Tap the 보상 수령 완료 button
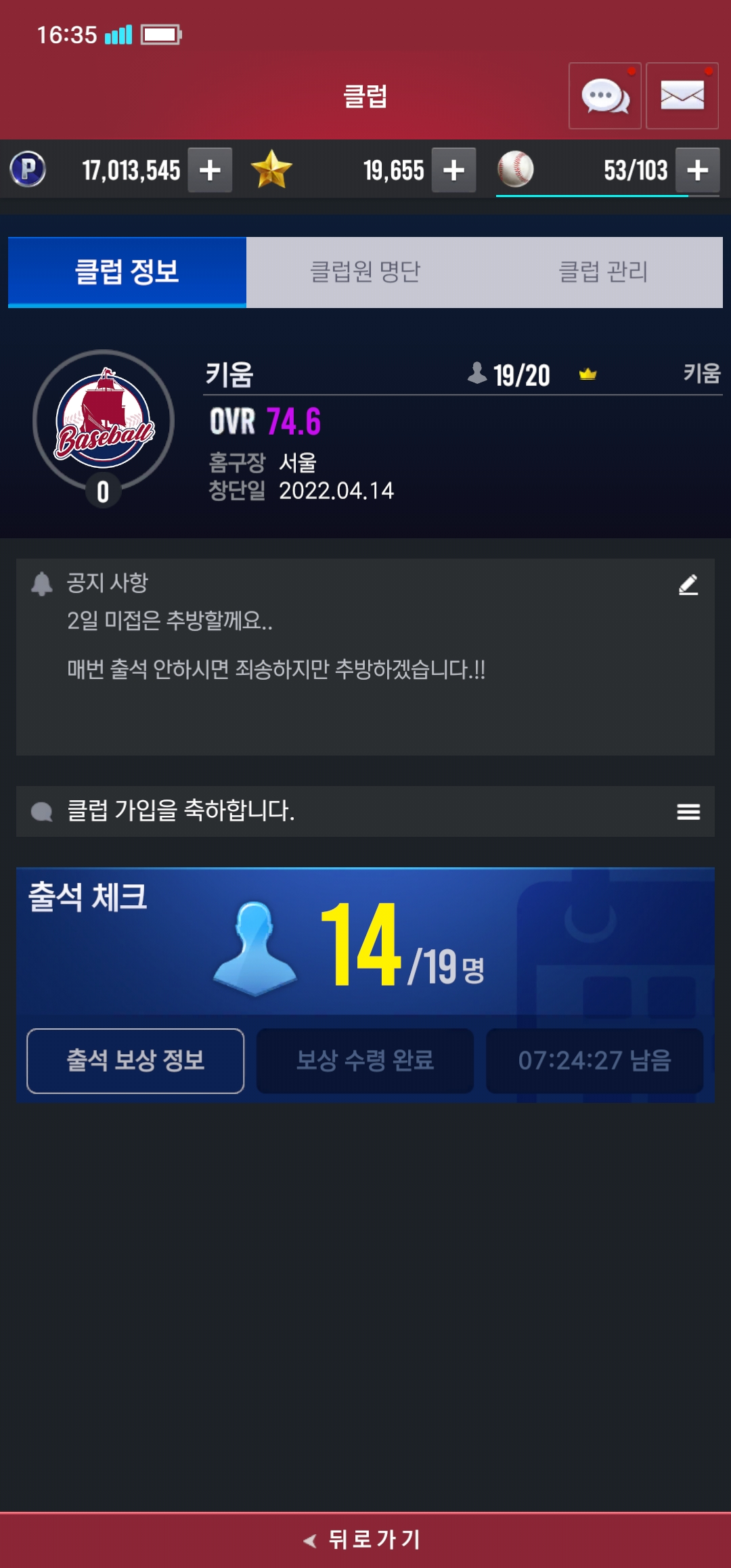Image resolution: width=731 pixels, height=1568 pixels. click(x=365, y=1060)
